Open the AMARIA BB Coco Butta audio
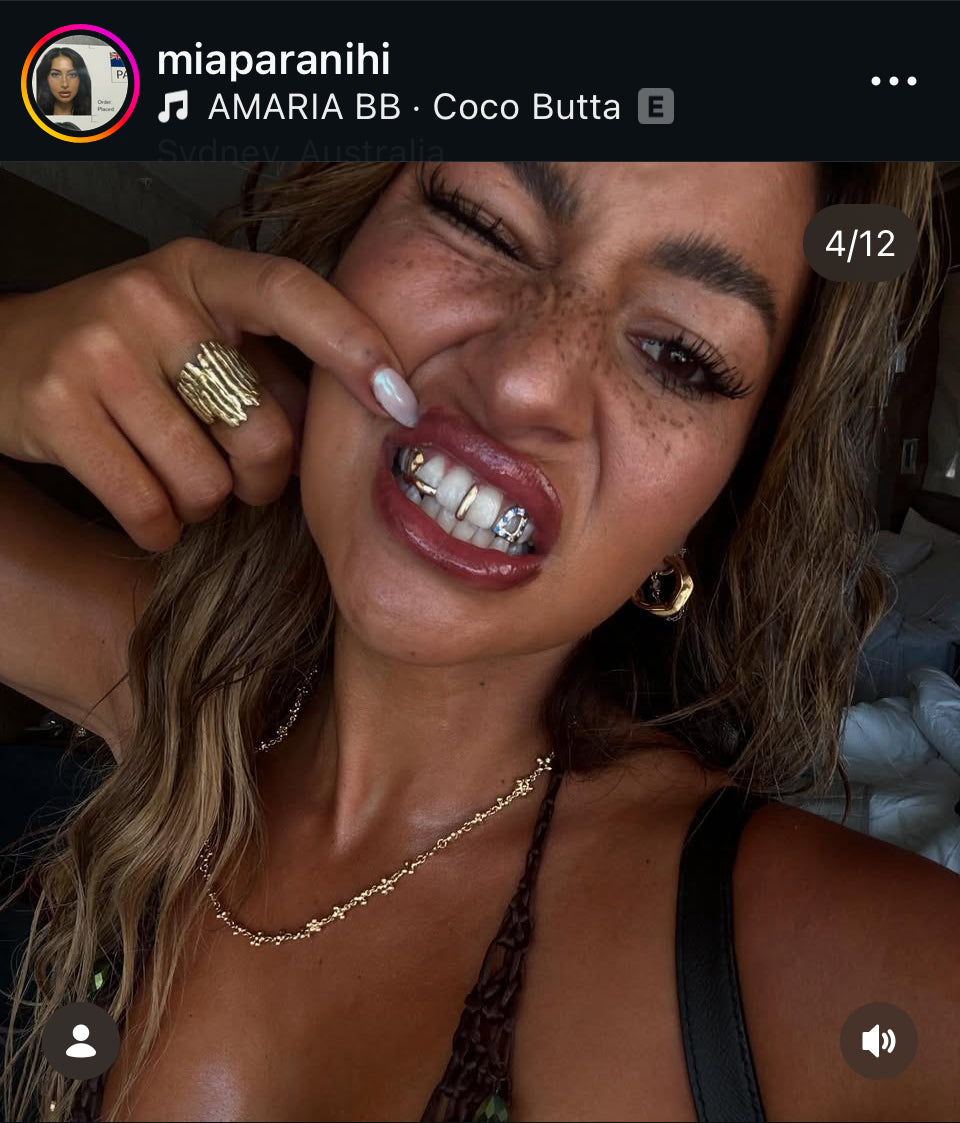This screenshot has width=960, height=1123. tap(414, 107)
